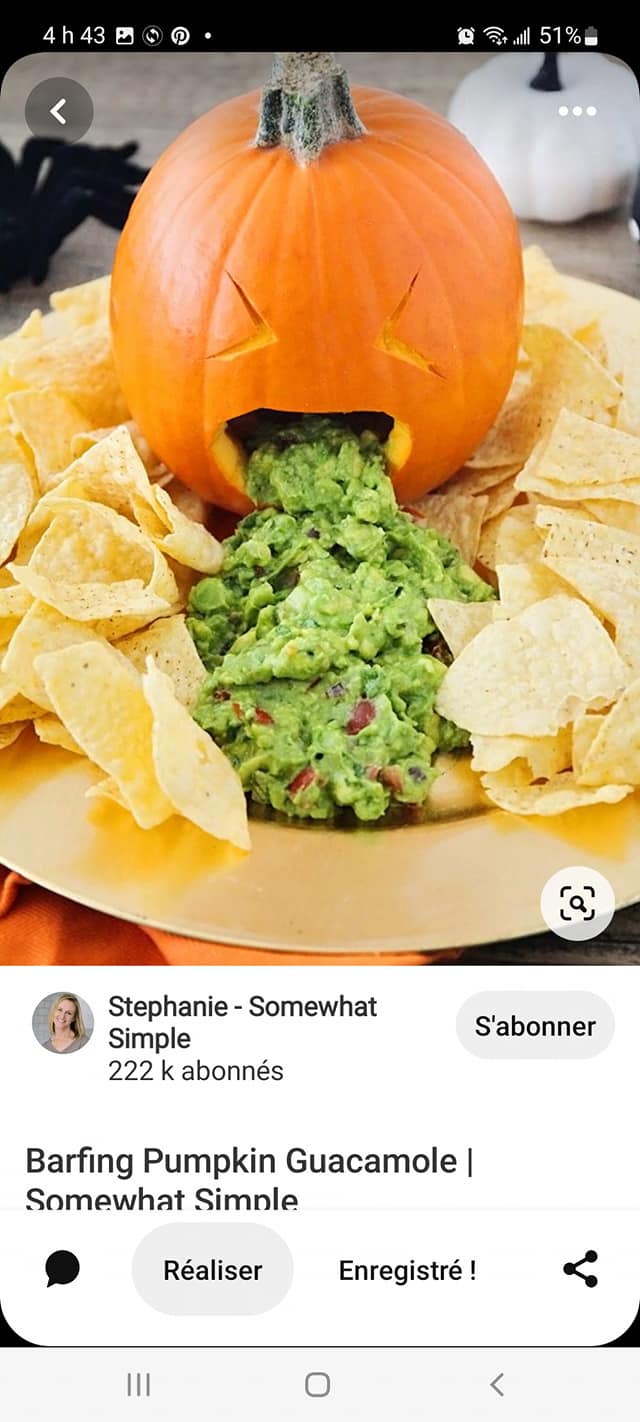The height and width of the screenshot is (1422, 640).
Task: Tap the Réaliser button
Action: 213,1270
